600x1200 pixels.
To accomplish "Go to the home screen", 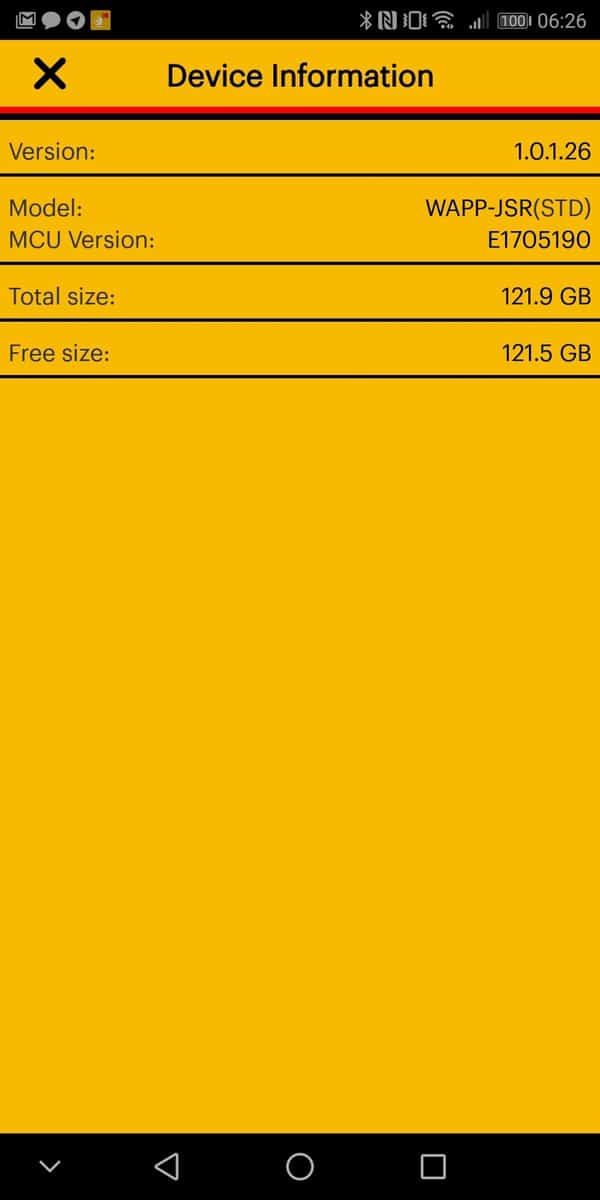I will 300,1166.
